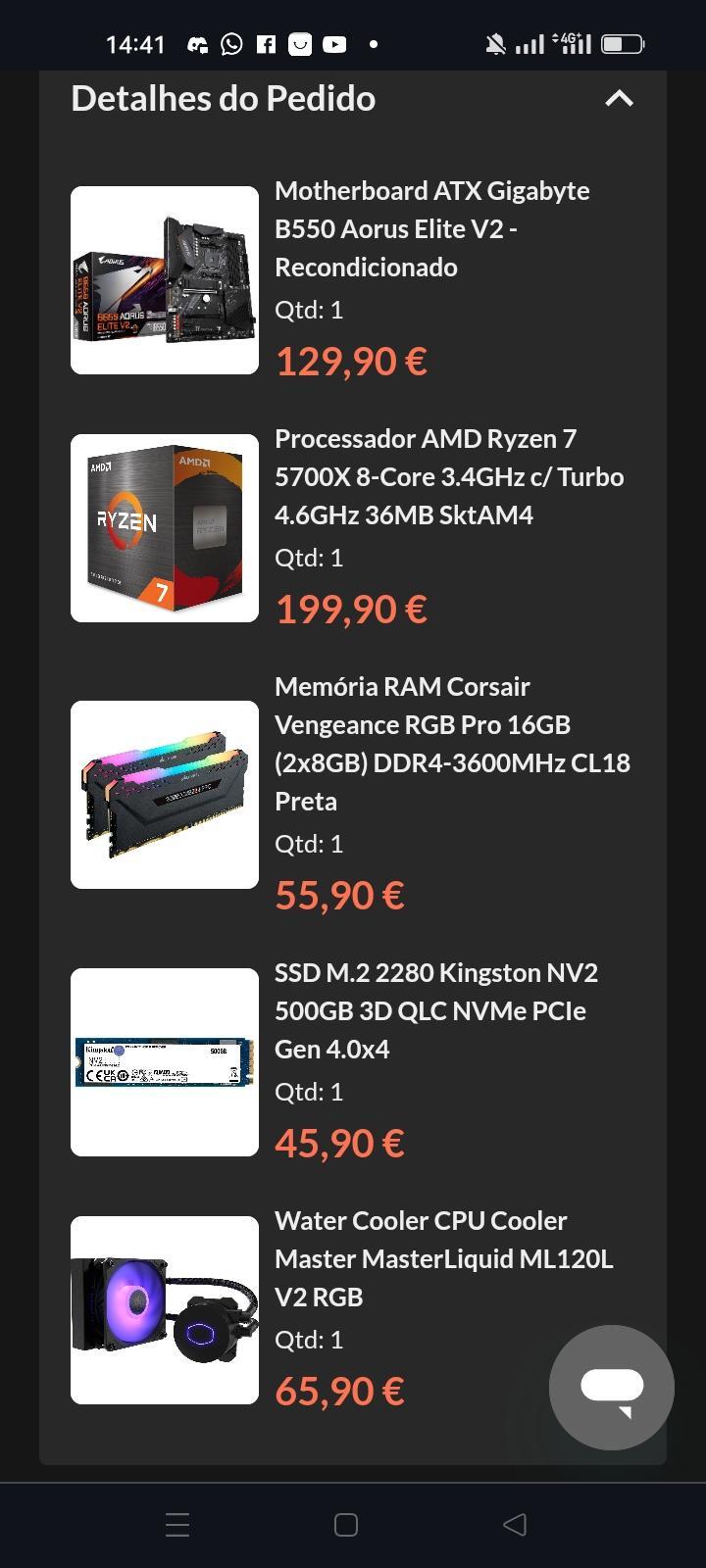Open the AMD Ryzen 7 5700X product
The height and width of the screenshot is (1568, 706).
click(x=449, y=476)
